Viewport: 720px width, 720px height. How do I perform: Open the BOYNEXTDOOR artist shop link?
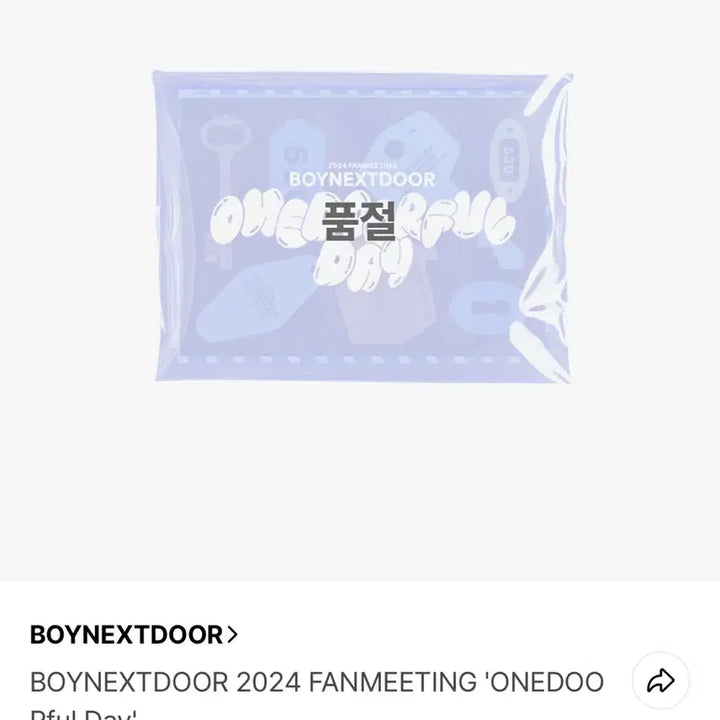[x=134, y=634]
